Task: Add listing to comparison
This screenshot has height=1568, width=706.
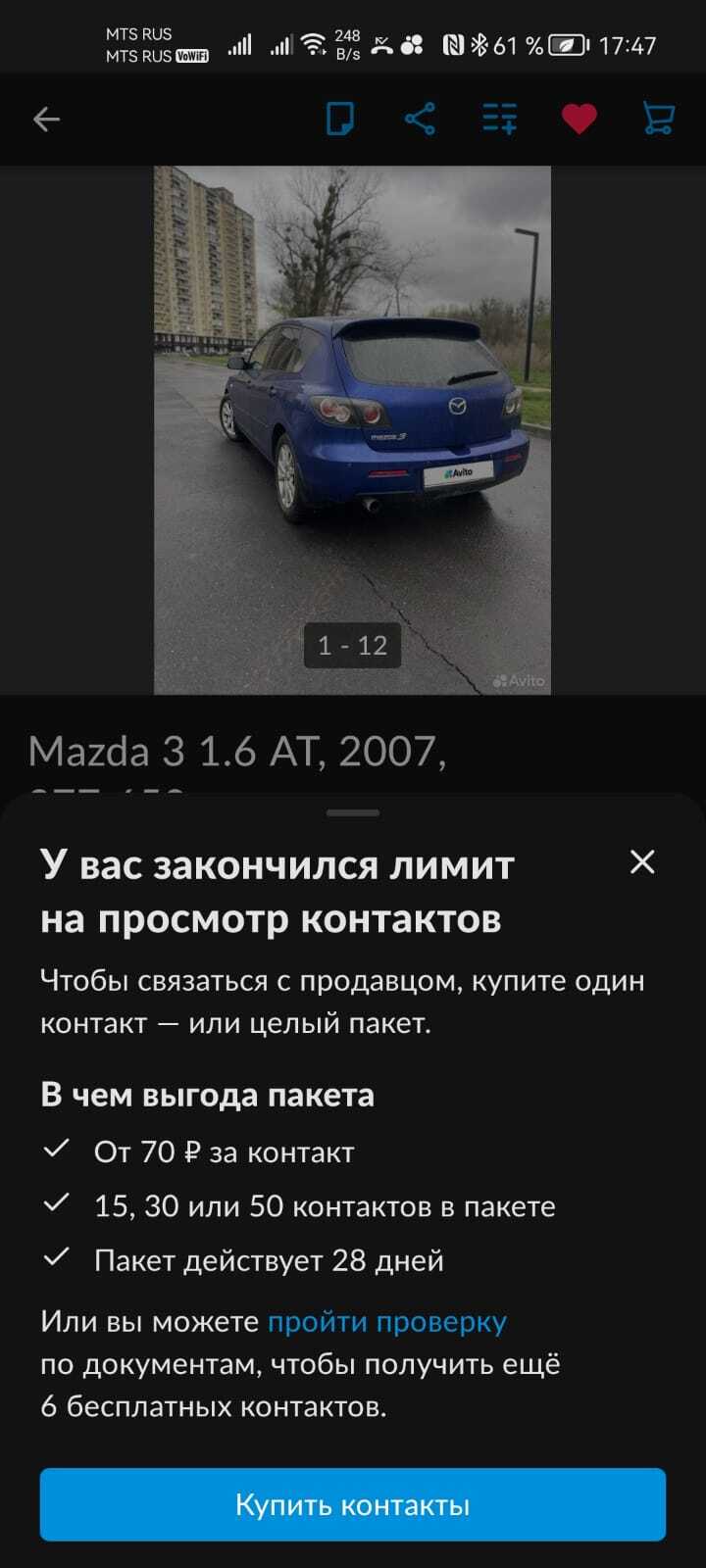Action: tap(499, 120)
